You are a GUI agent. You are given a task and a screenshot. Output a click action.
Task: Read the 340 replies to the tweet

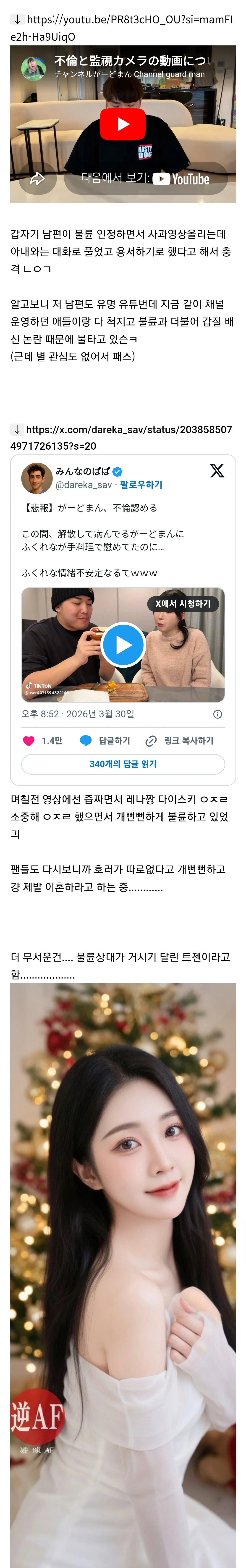point(123,764)
